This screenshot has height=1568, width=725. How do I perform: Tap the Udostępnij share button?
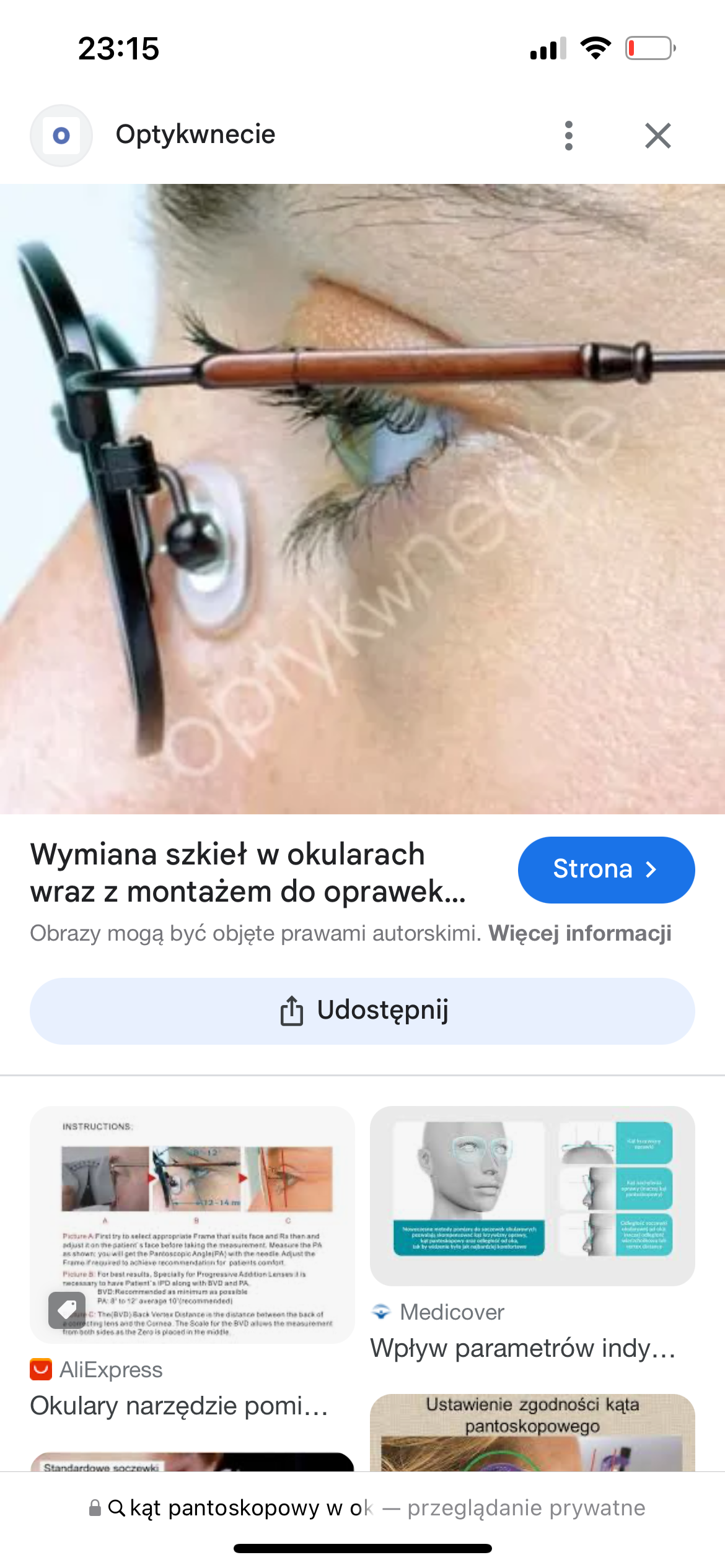[x=362, y=1011]
